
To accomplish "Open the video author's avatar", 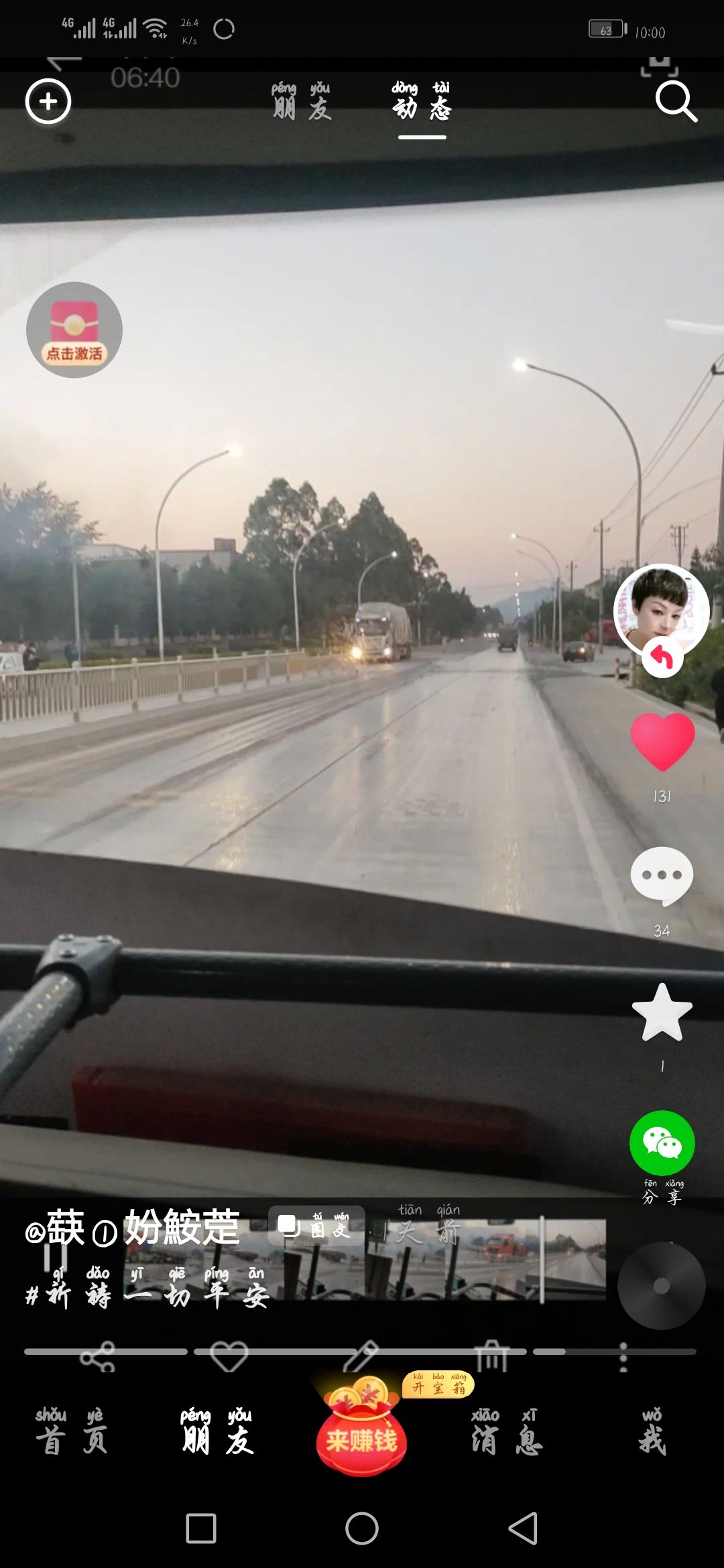I will click(661, 610).
